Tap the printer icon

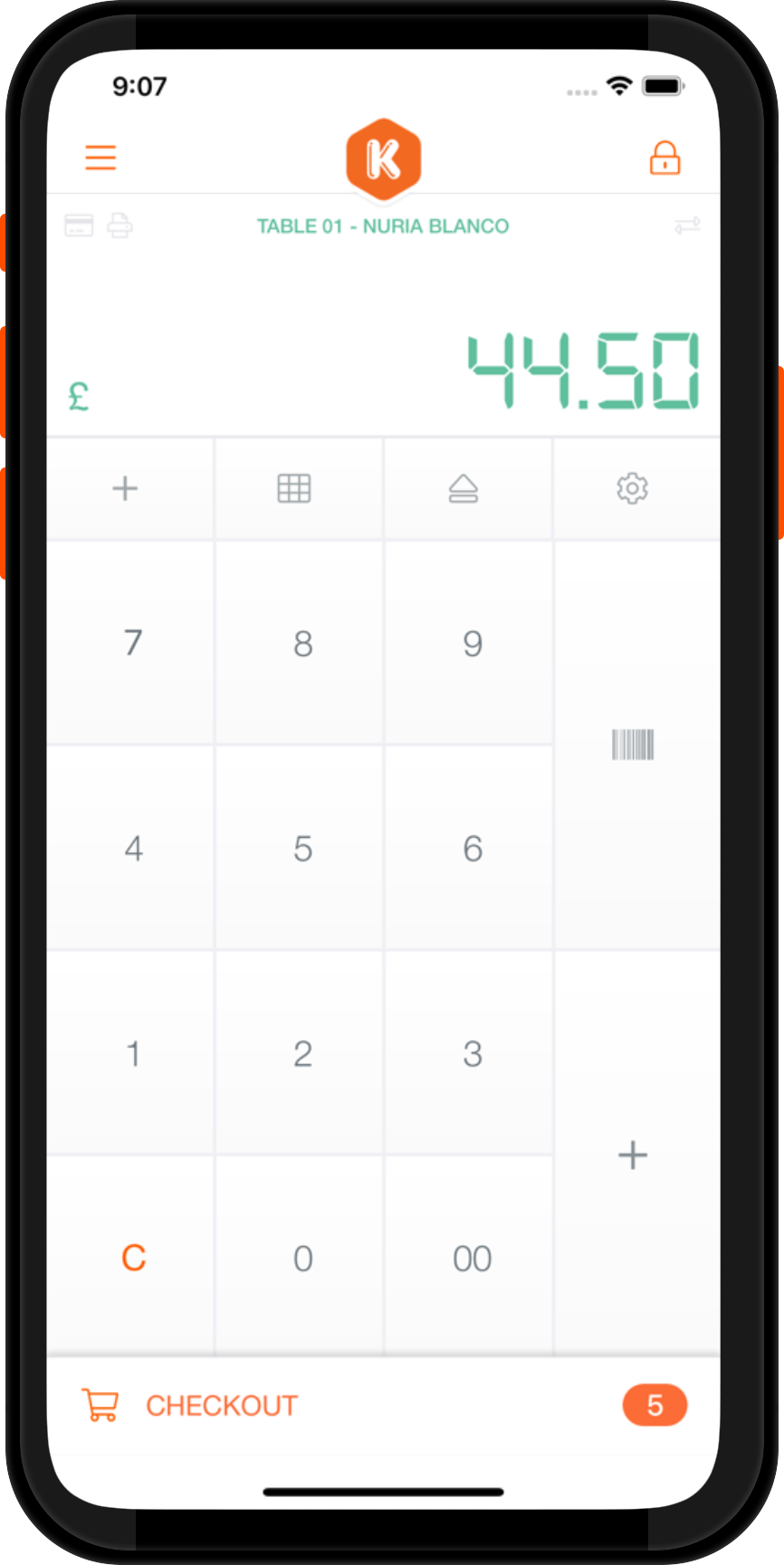point(120,226)
